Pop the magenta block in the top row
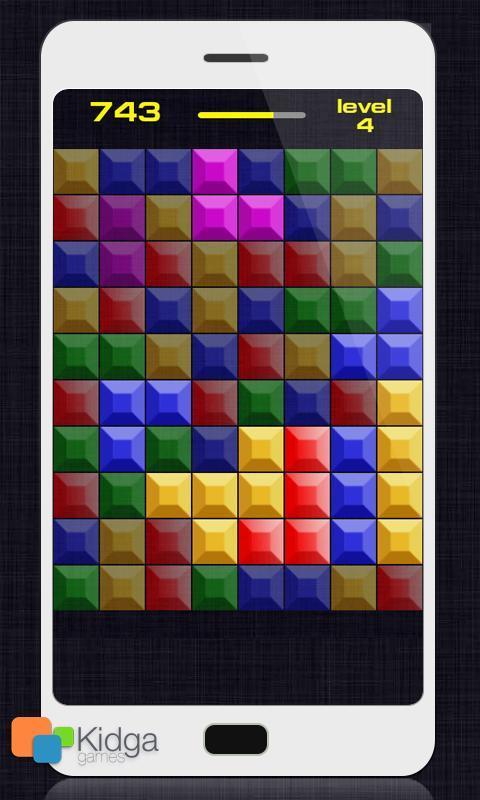The width and height of the screenshot is (480, 800). [x=215, y=171]
